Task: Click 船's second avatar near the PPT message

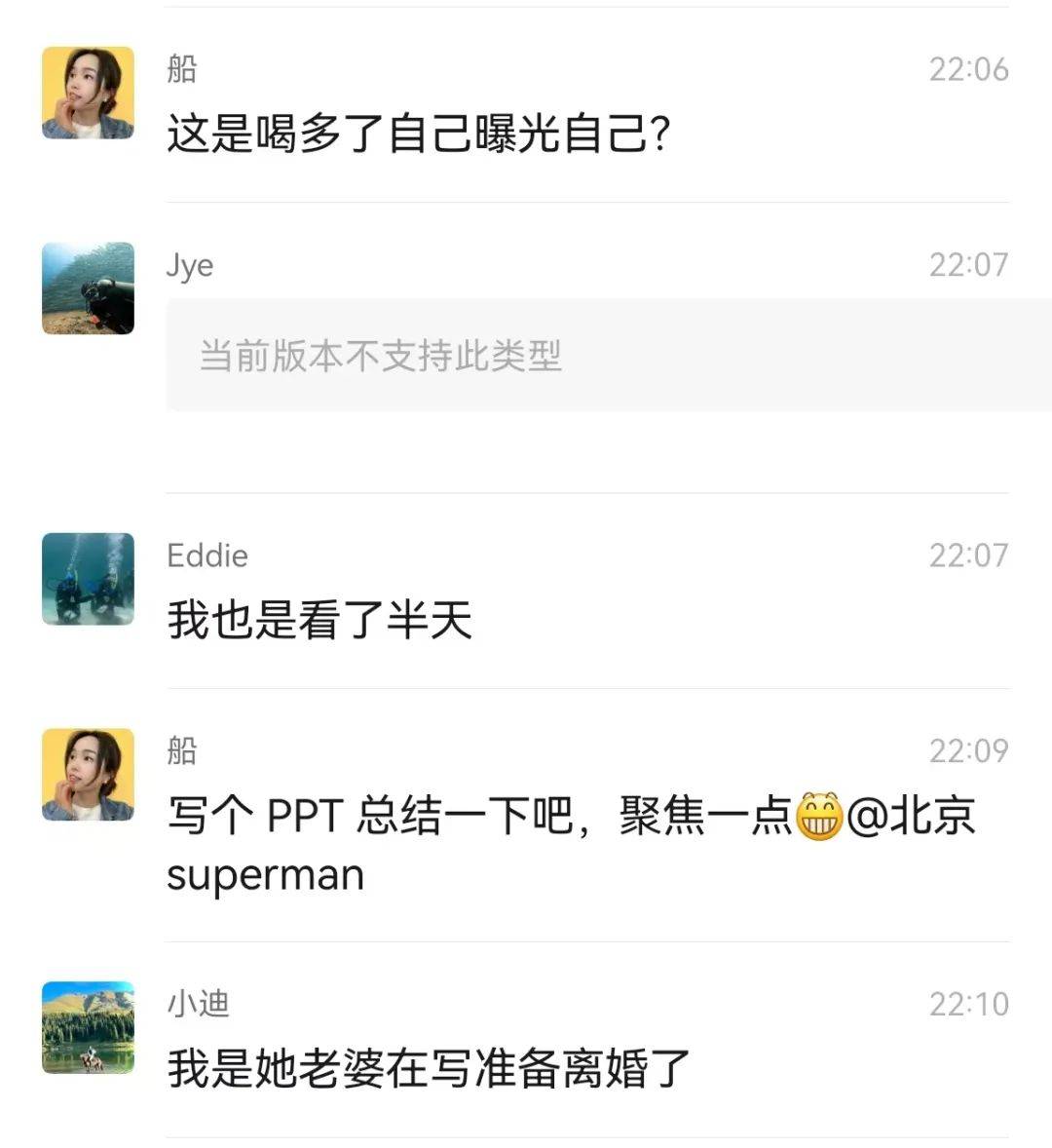Action: pyautogui.click(x=88, y=774)
